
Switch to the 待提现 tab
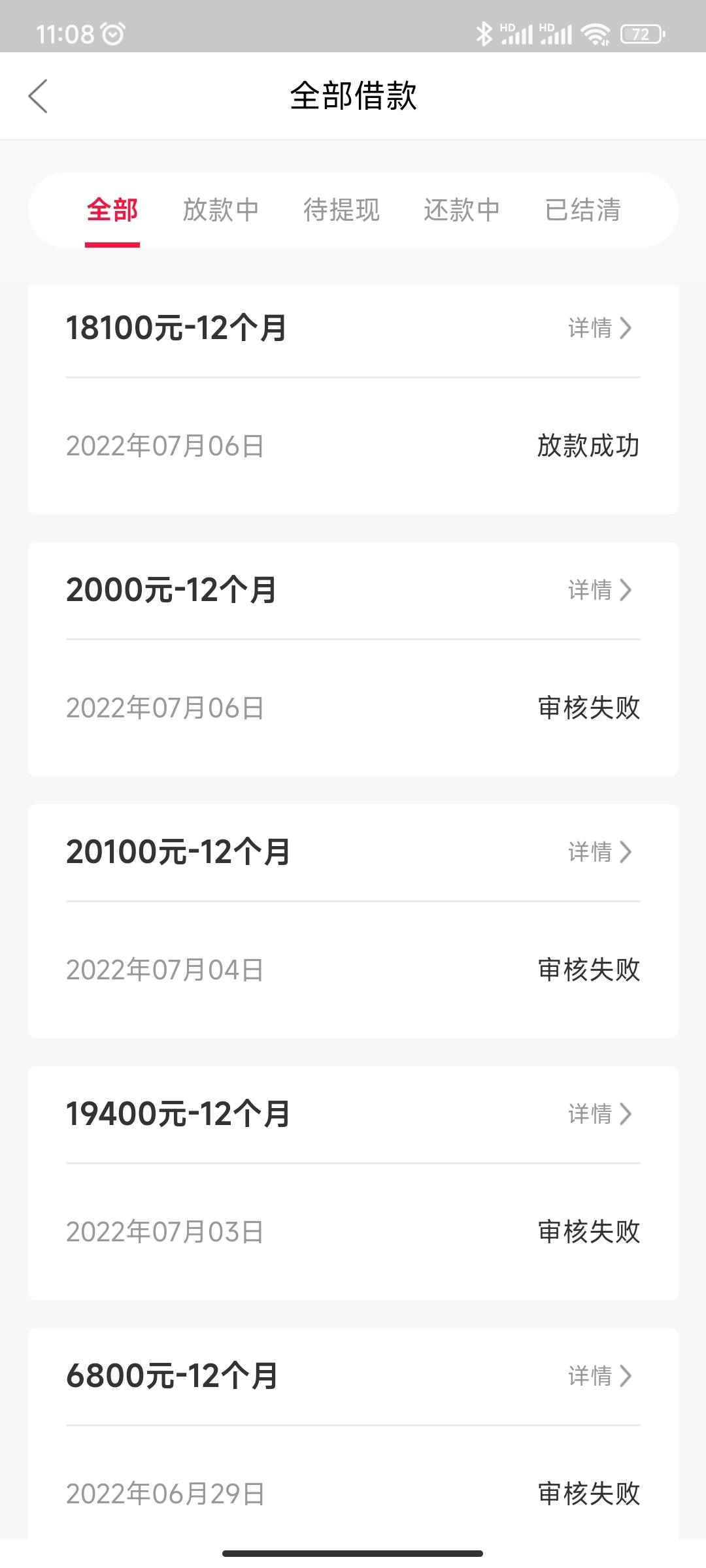click(341, 210)
